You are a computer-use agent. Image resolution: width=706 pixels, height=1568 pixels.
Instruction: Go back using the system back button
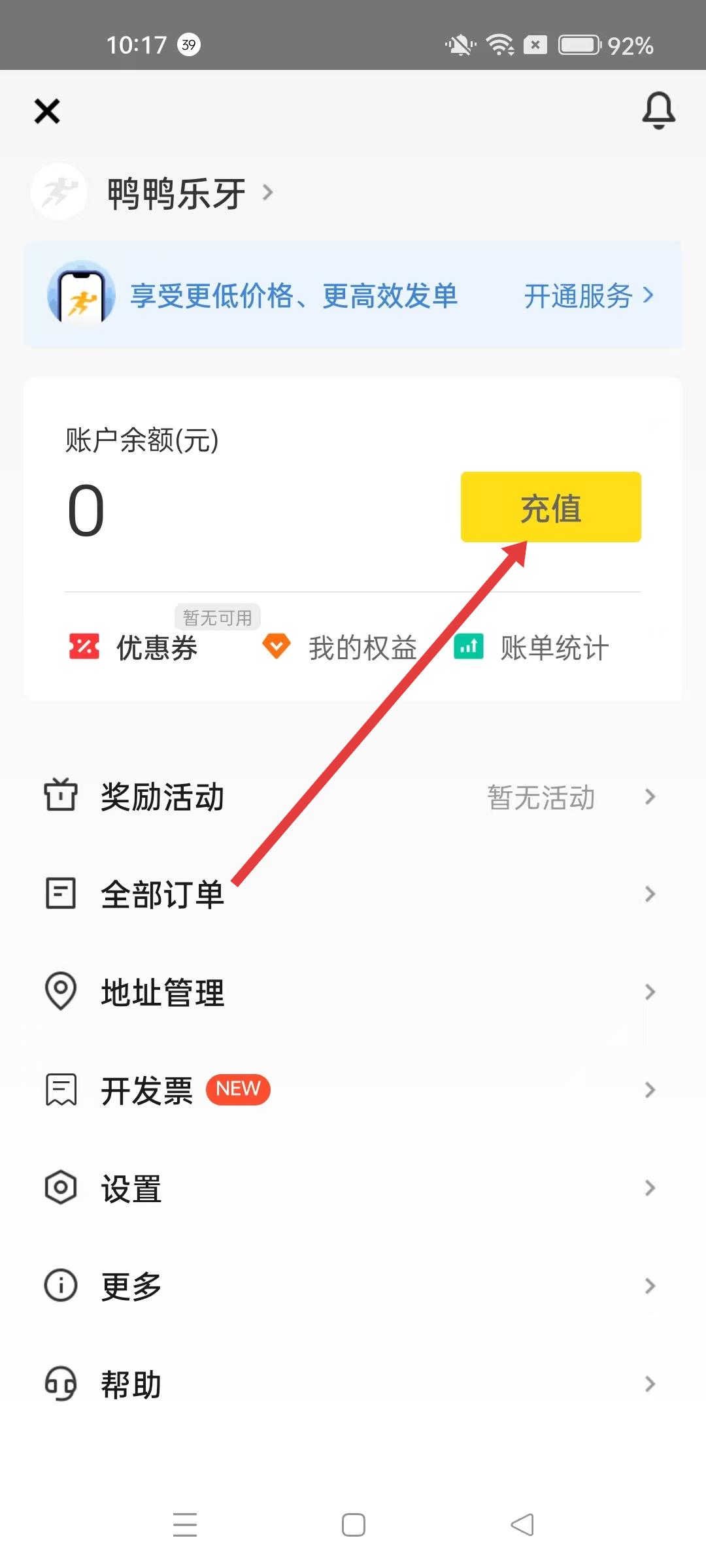(522, 1525)
